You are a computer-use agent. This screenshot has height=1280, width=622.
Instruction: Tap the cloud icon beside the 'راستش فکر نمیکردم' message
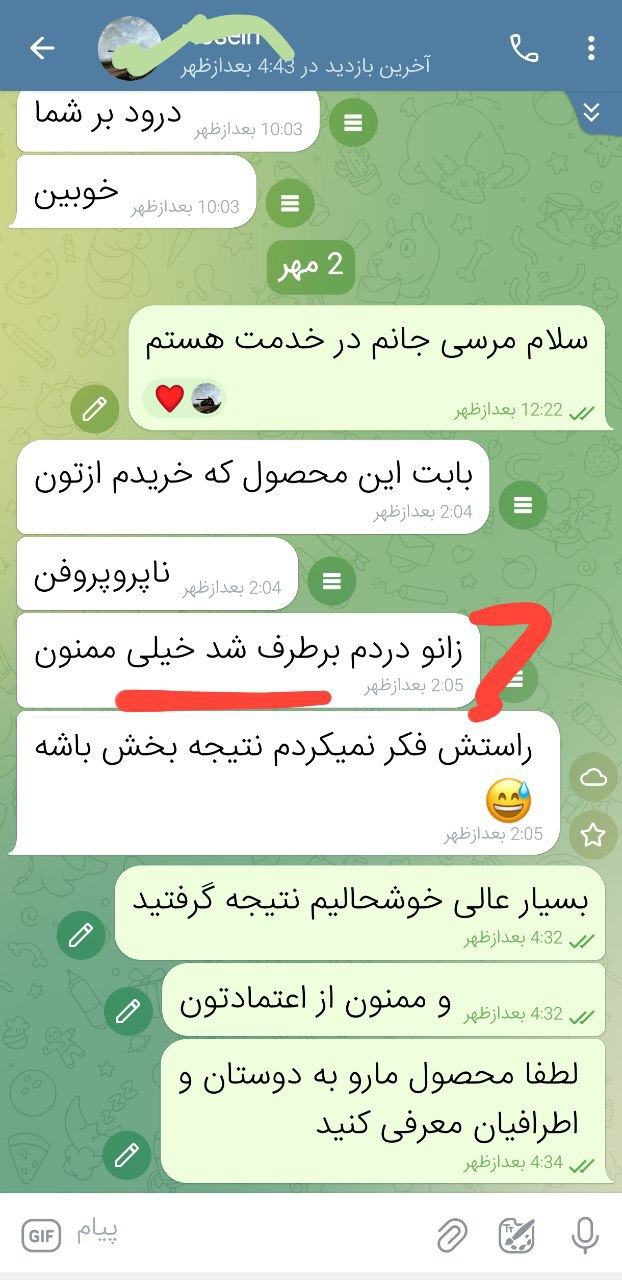pyautogui.click(x=593, y=779)
